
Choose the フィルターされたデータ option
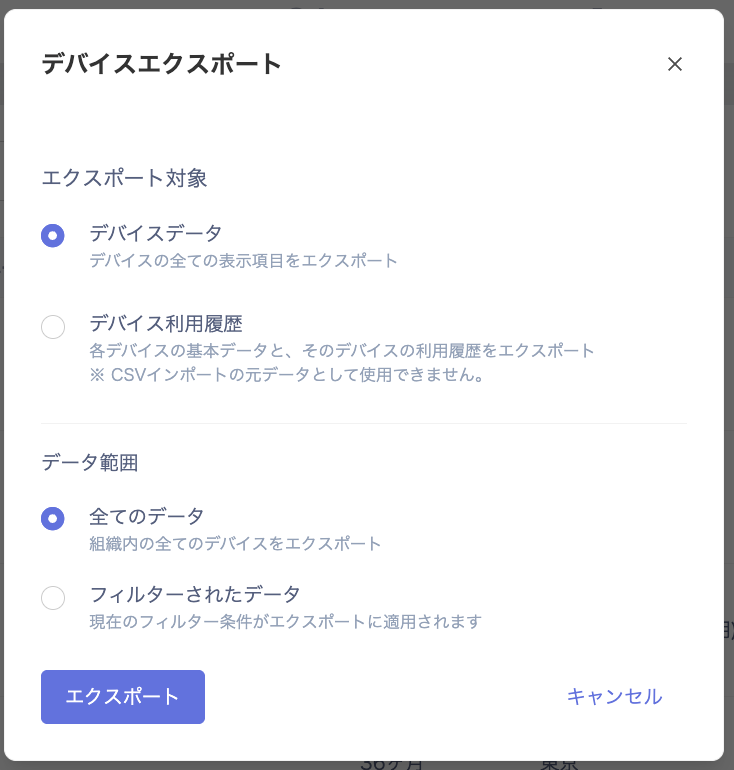coord(53,598)
